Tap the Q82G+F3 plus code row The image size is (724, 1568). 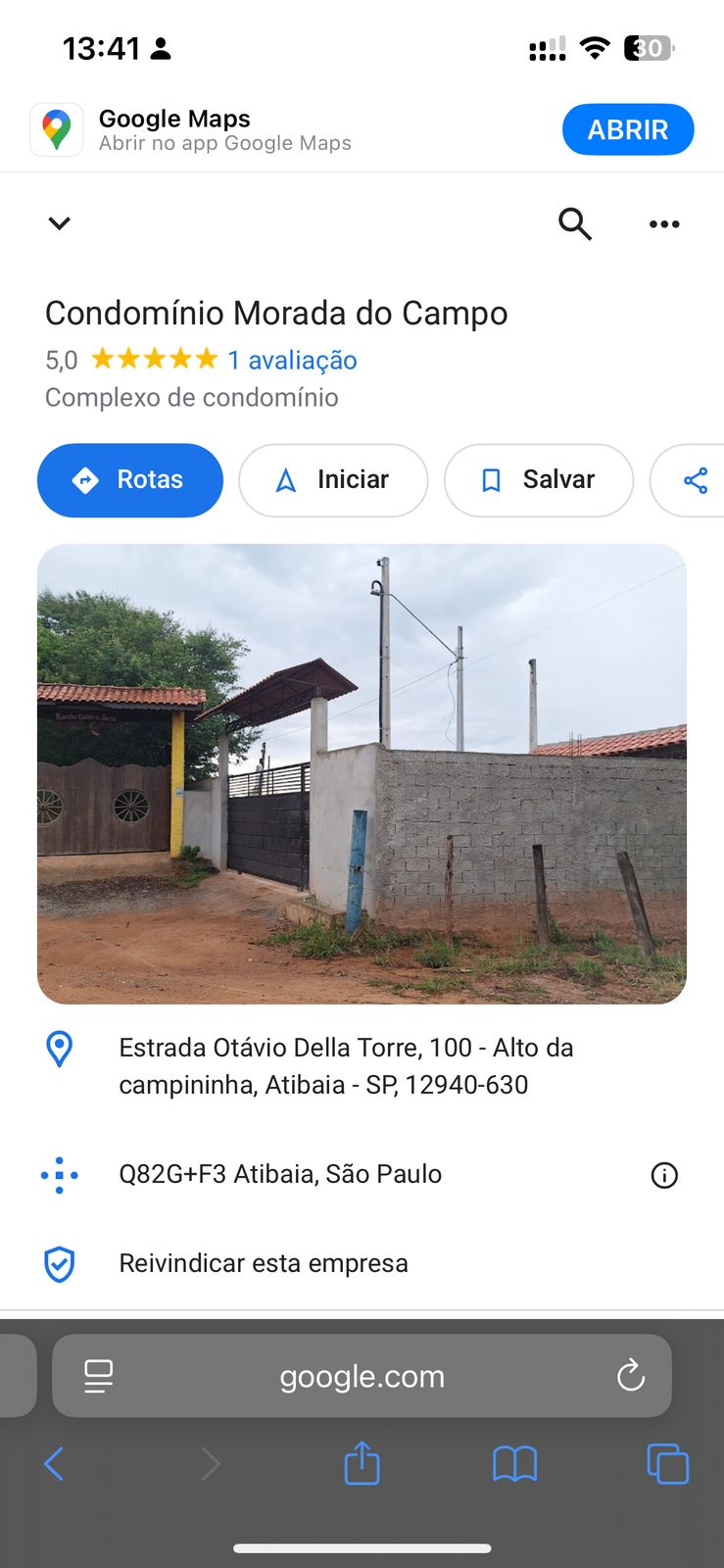coord(280,1174)
